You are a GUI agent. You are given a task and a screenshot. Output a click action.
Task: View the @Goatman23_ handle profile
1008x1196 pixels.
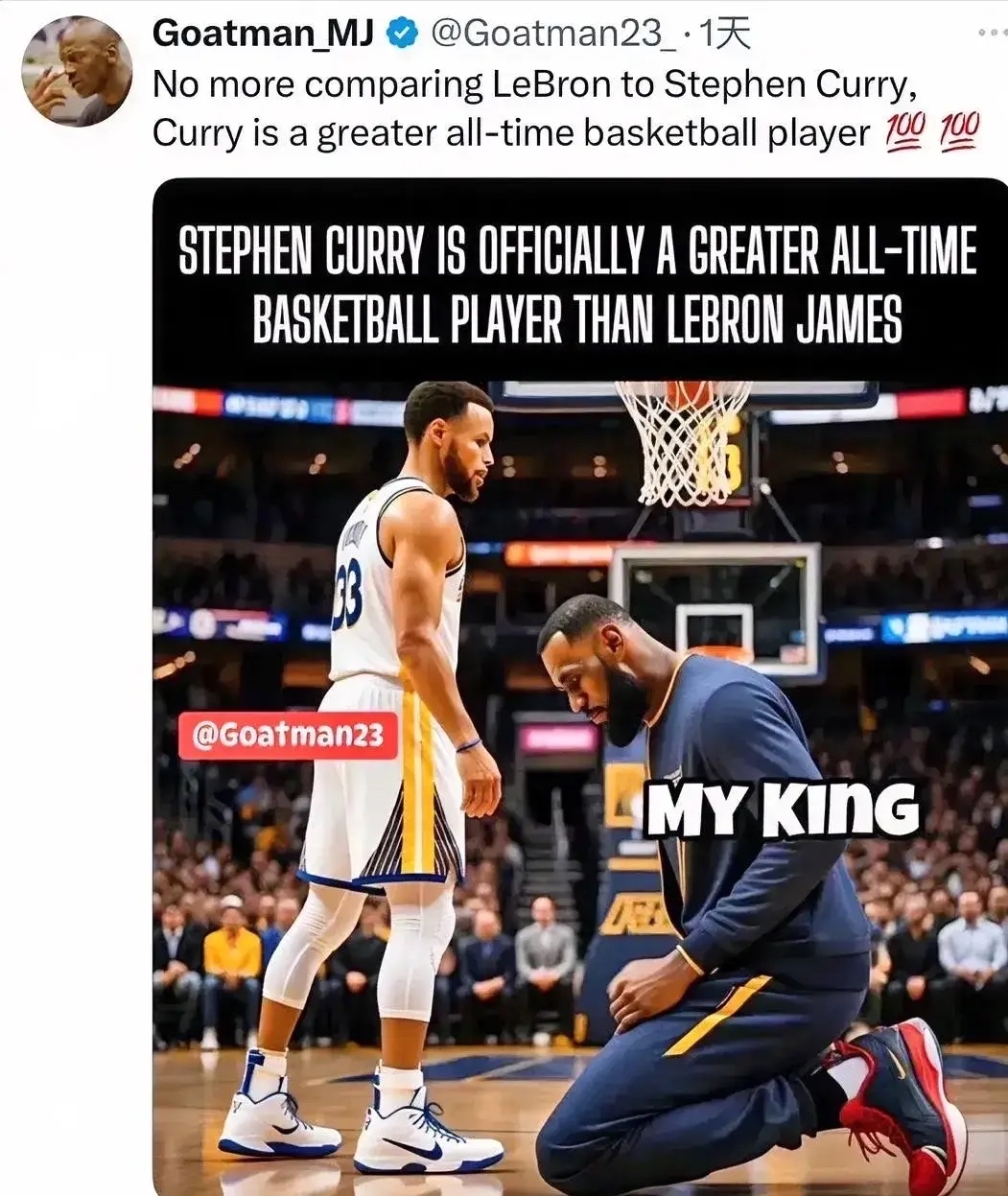pos(552,34)
